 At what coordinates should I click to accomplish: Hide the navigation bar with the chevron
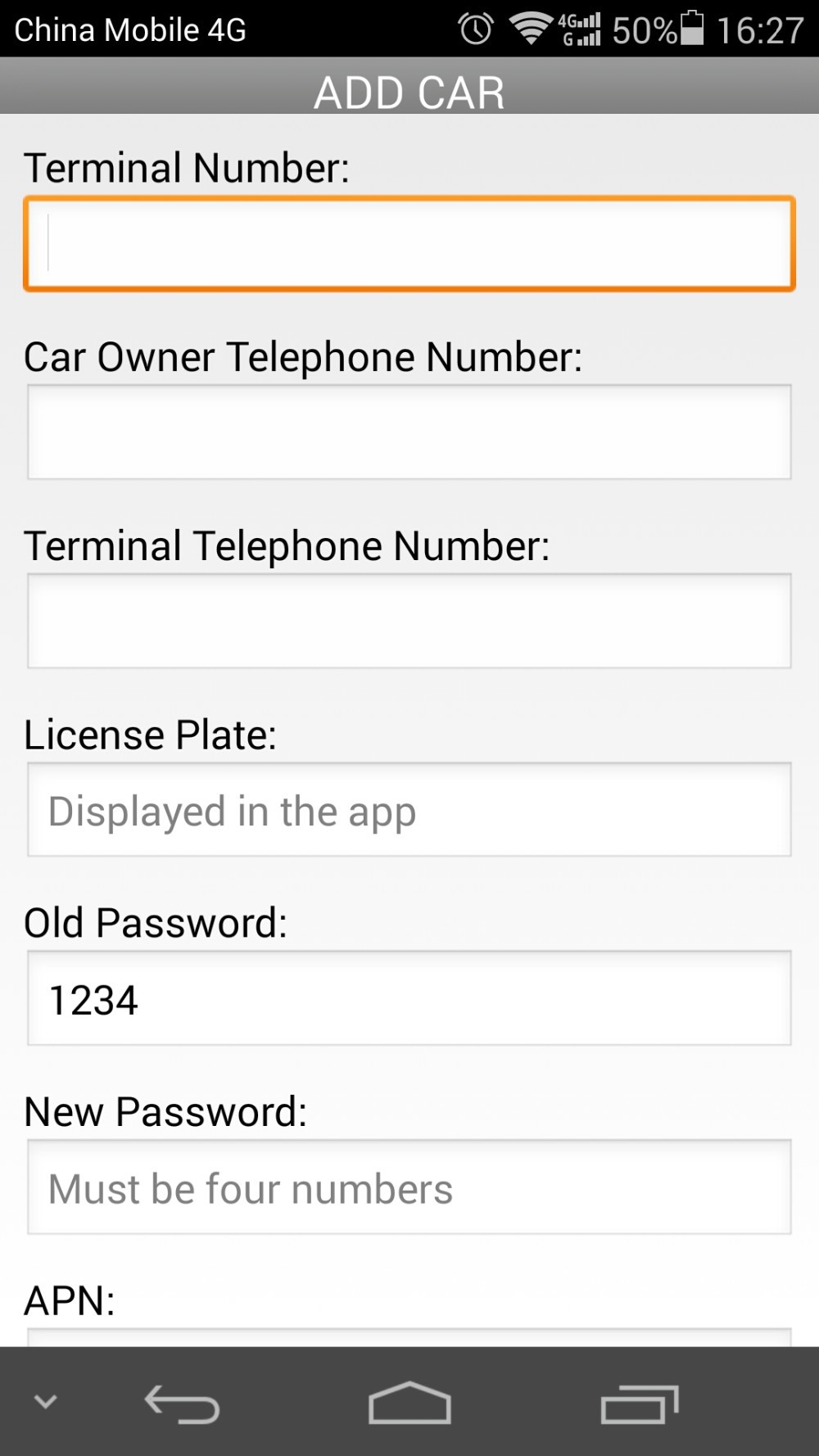click(x=46, y=1401)
